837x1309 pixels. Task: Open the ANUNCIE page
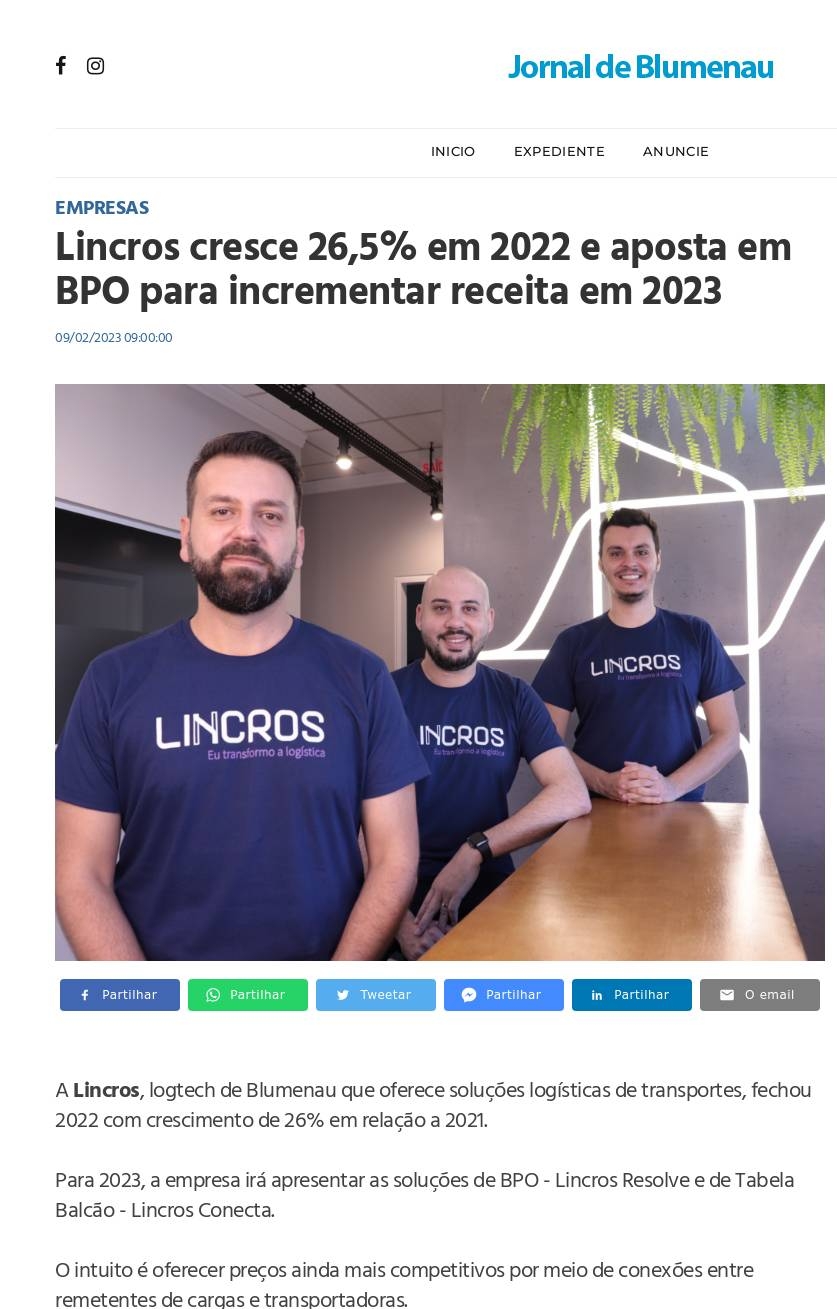click(x=675, y=152)
